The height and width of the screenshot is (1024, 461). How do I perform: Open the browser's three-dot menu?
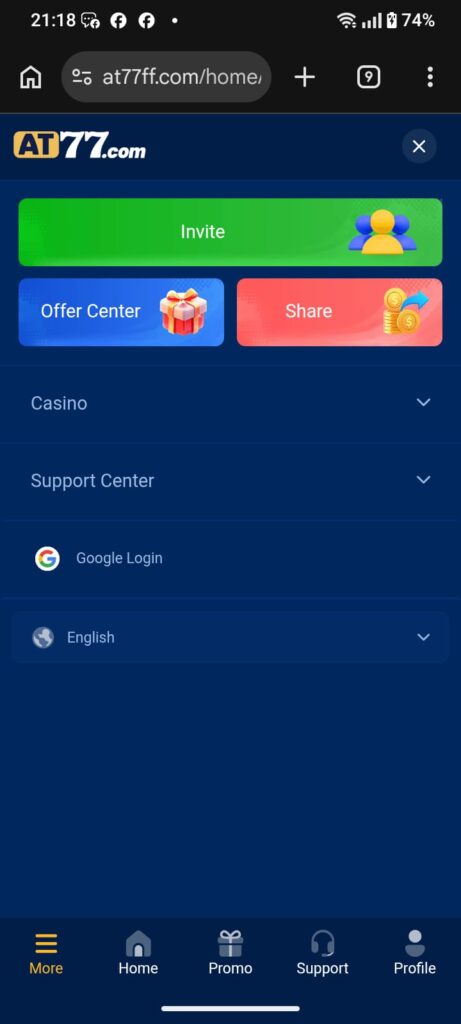(430, 77)
